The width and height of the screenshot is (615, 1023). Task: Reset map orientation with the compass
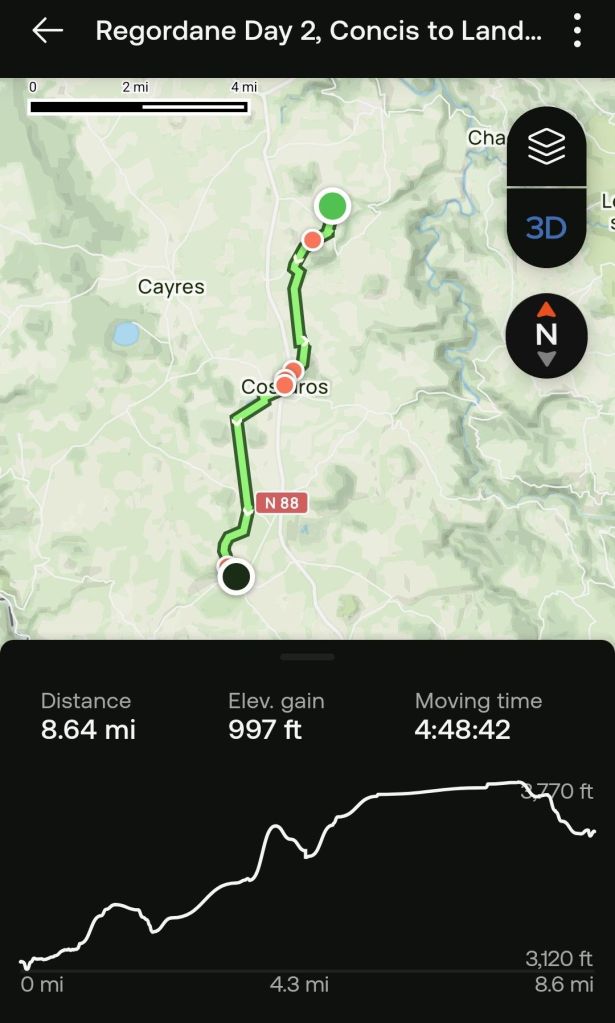click(x=546, y=335)
